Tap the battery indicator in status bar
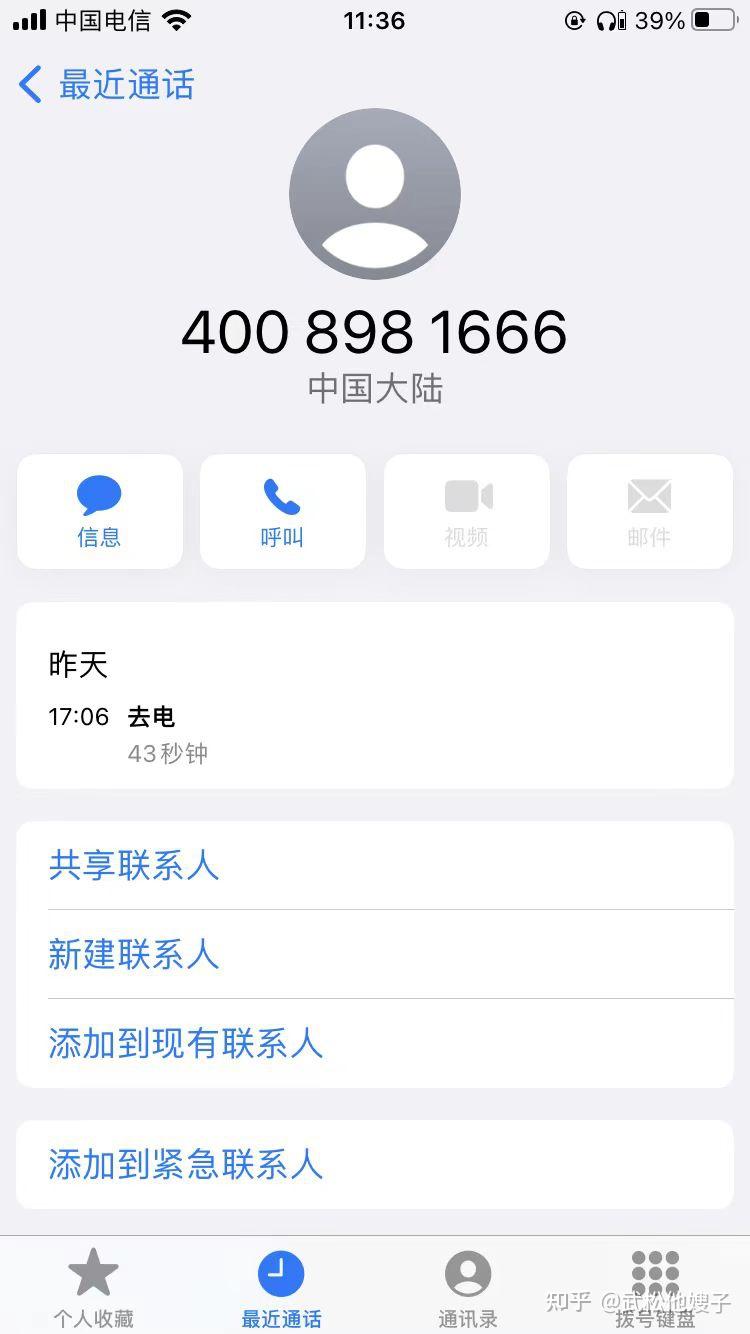Screen dimensions: 750x1334 point(712,19)
